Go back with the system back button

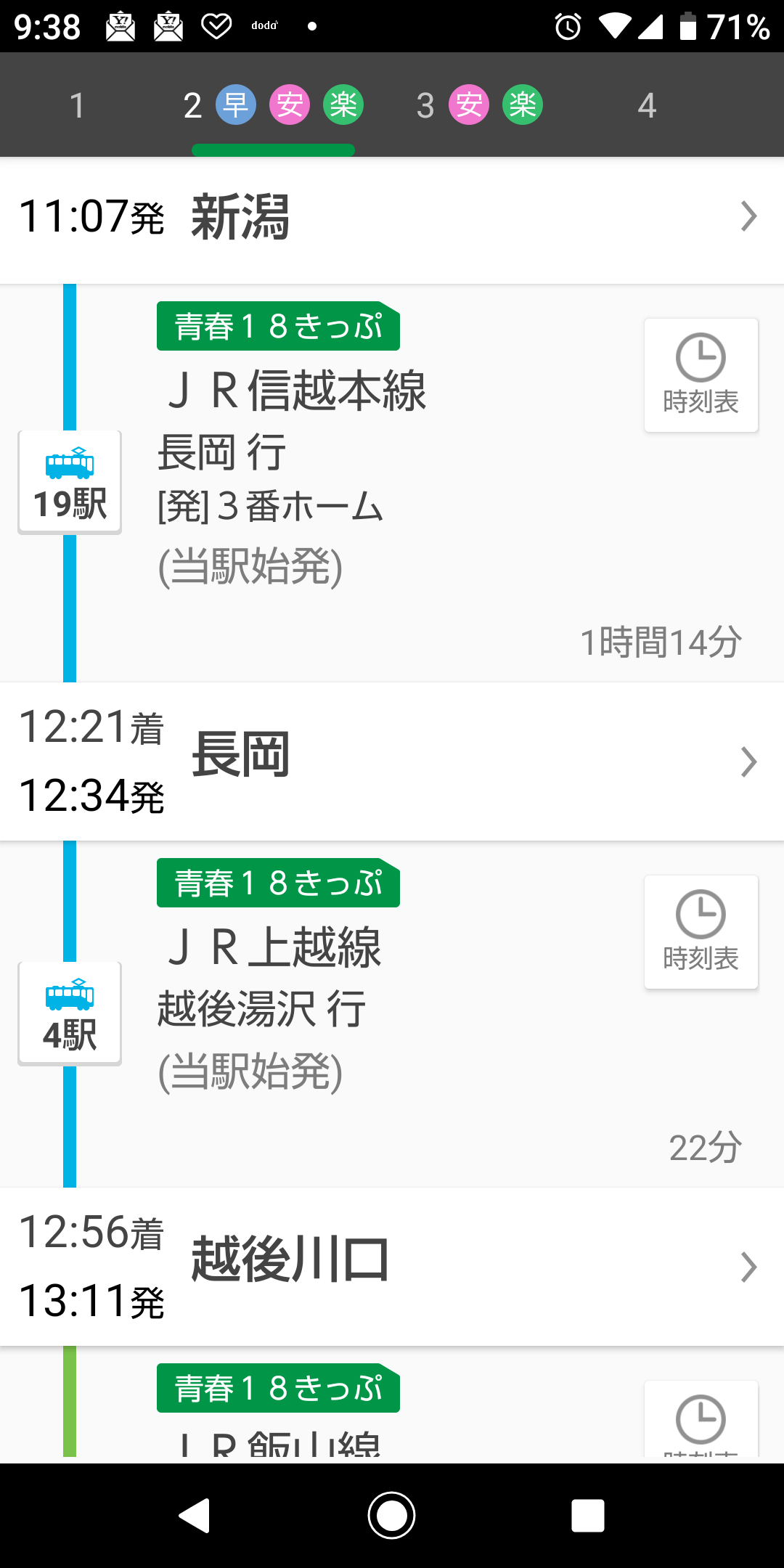[195, 1515]
